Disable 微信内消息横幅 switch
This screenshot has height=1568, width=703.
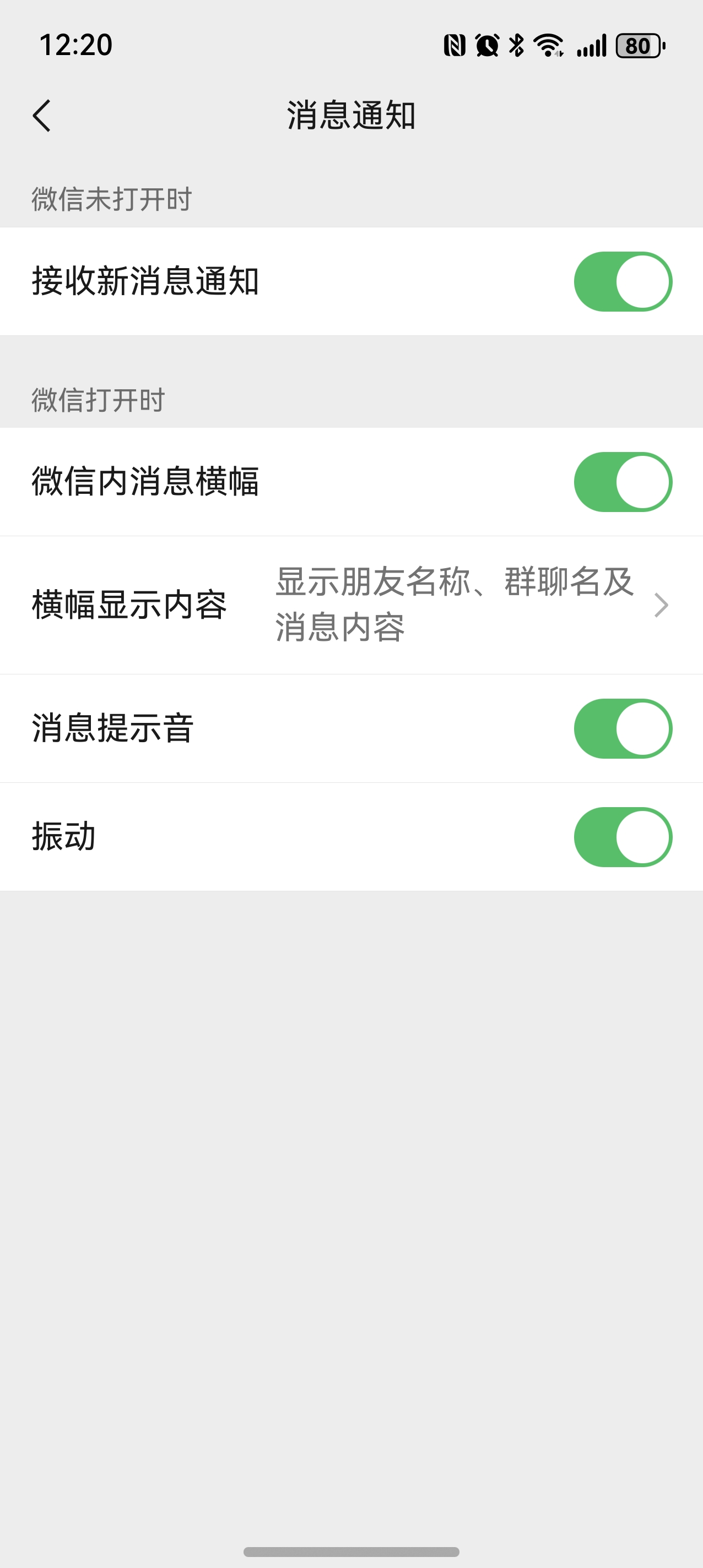[x=623, y=482]
